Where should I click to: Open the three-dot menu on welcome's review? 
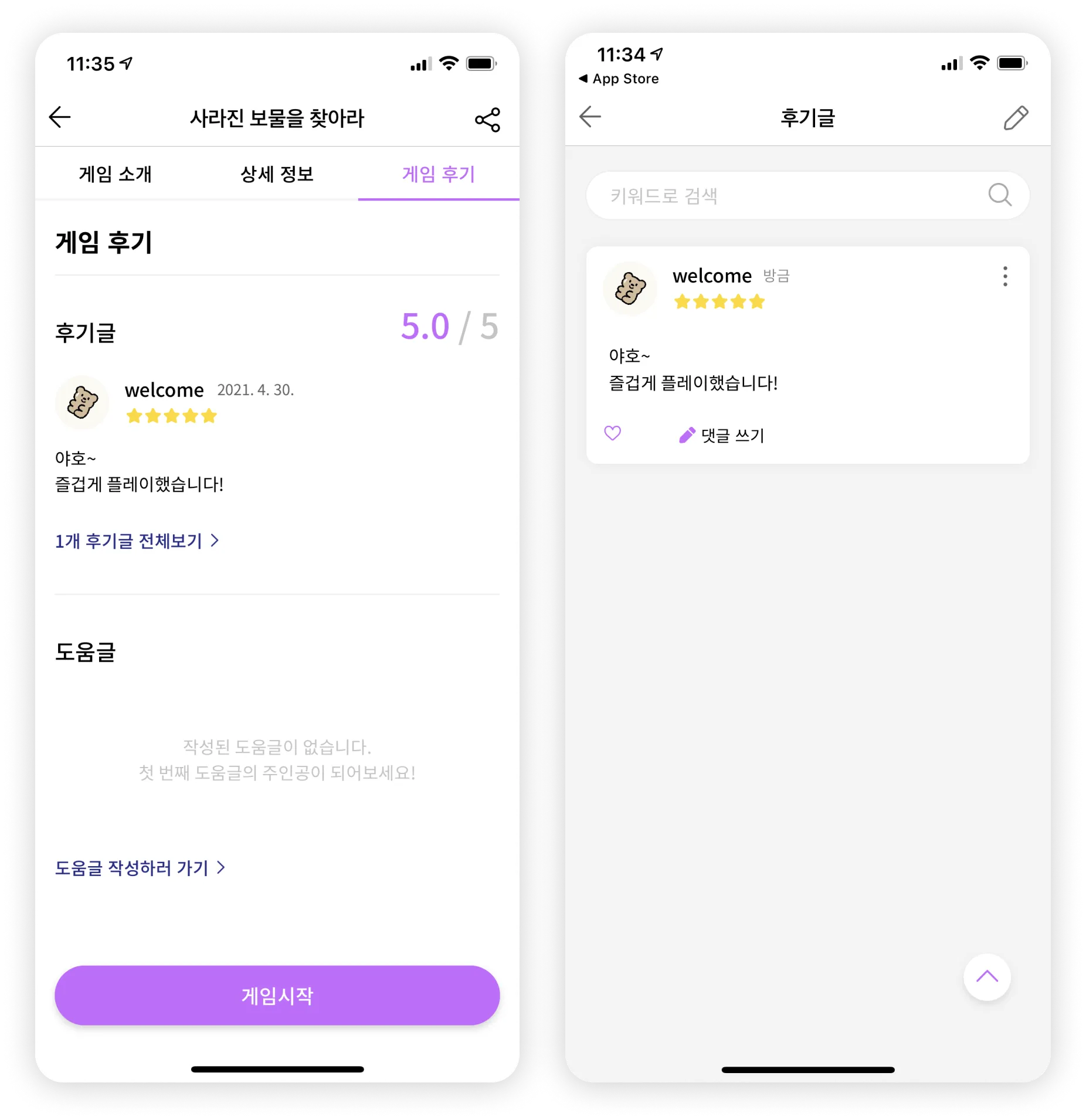pyautogui.click(x=1005, y=276)
